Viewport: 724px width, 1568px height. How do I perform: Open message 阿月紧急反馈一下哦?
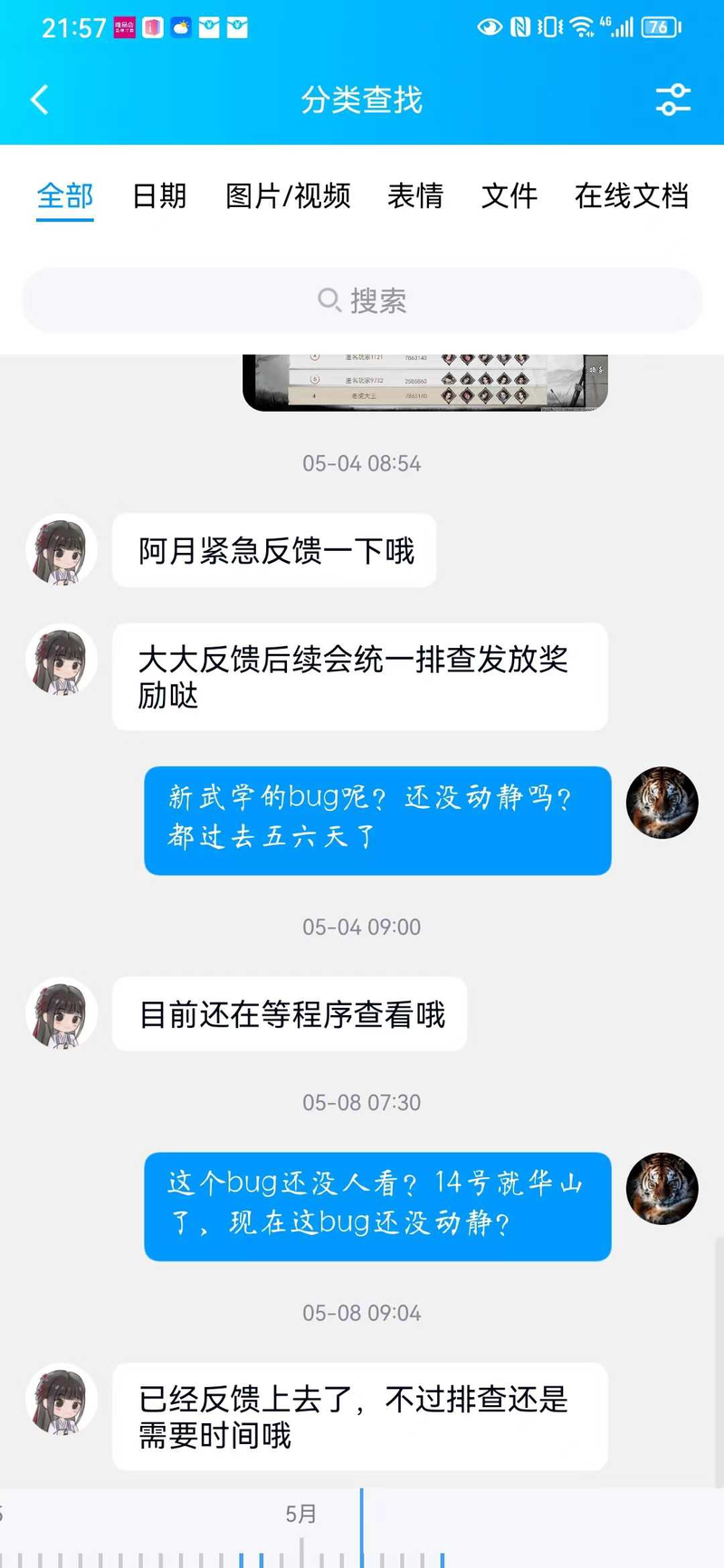[275, 551]
